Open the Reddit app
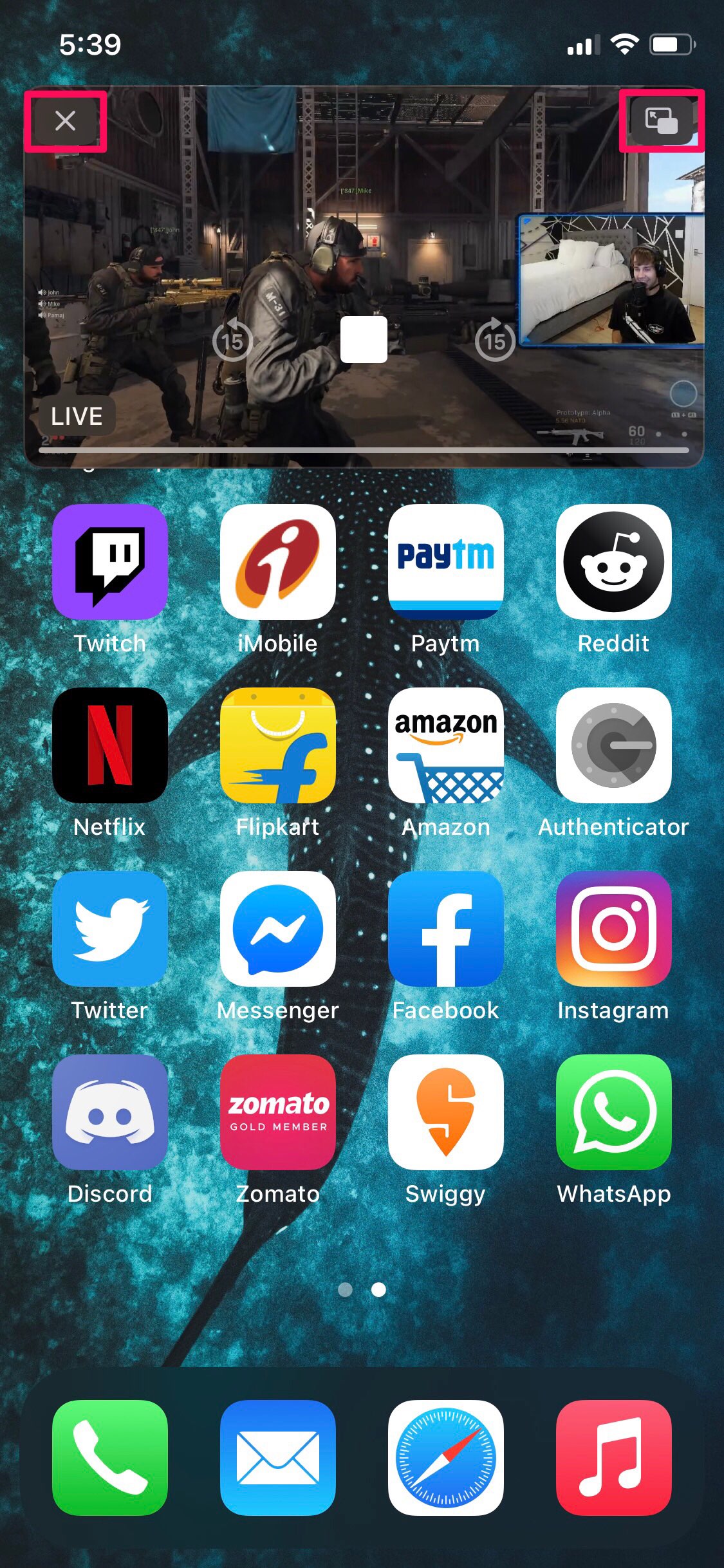 coord(613,561)
